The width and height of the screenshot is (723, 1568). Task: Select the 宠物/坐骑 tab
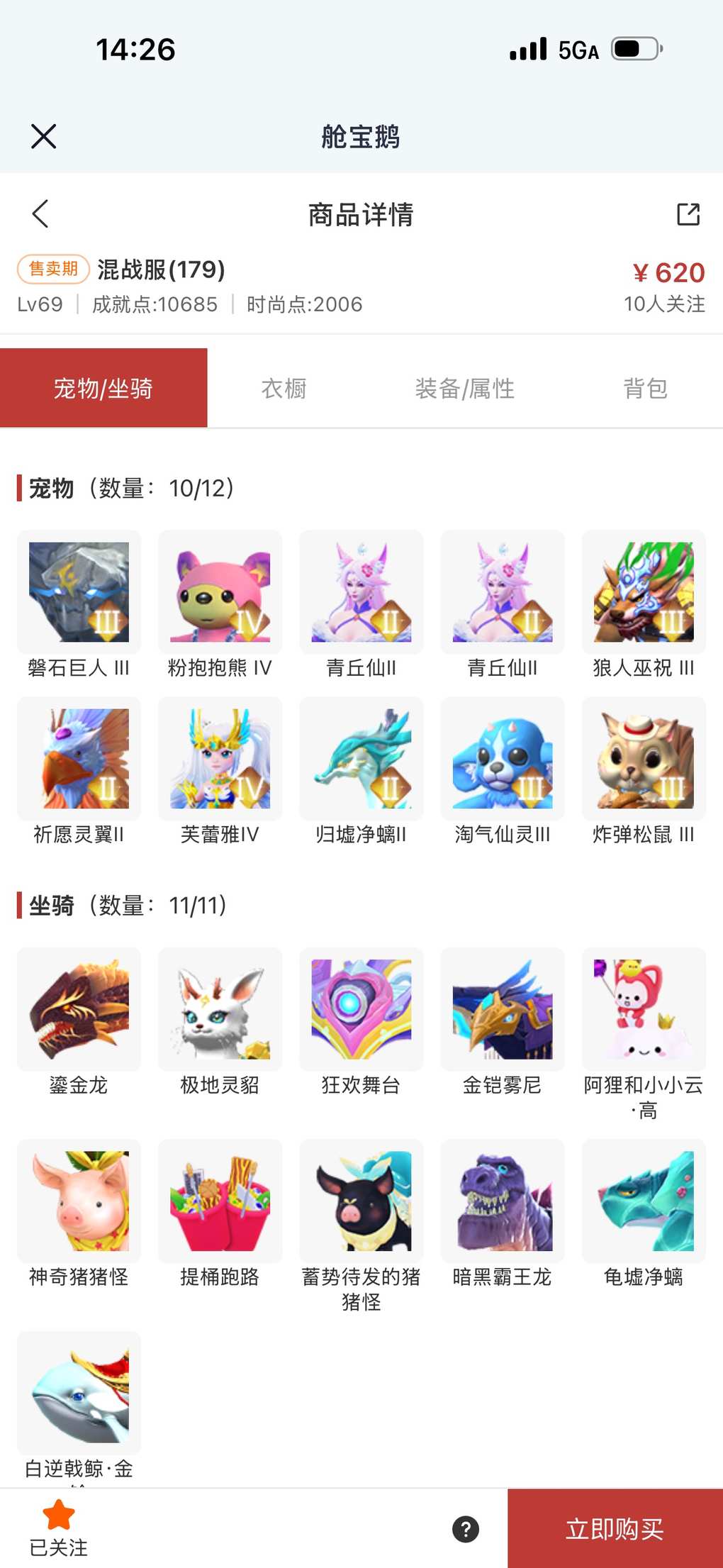103,389
